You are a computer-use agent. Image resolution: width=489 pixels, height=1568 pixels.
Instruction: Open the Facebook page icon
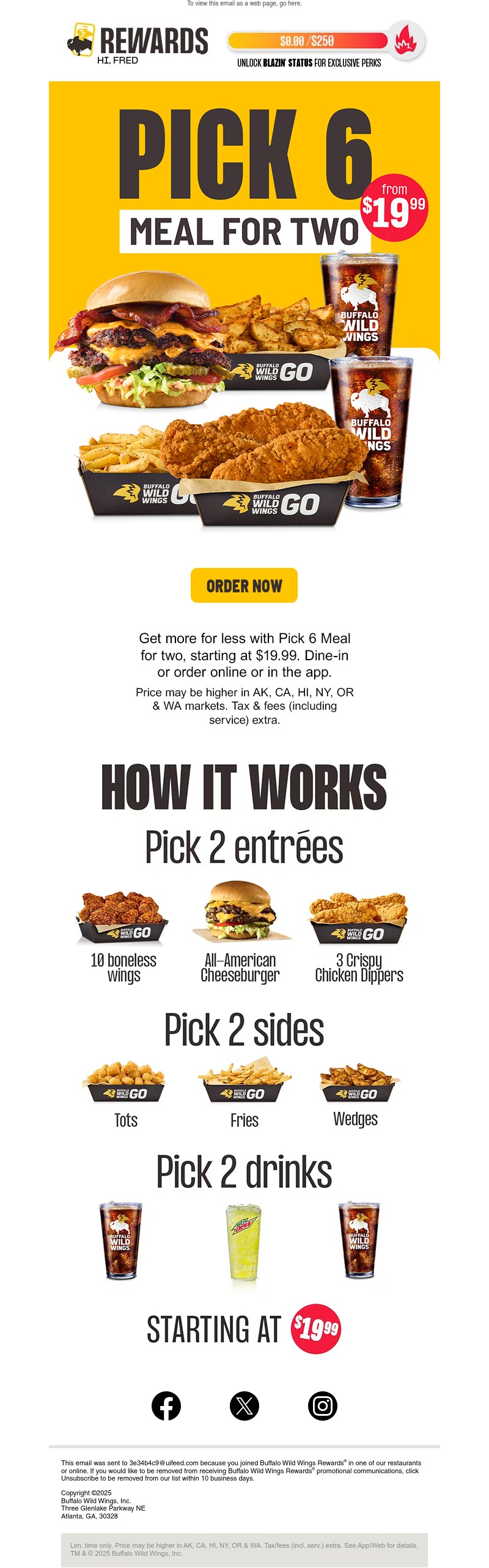click(166, 1405)
